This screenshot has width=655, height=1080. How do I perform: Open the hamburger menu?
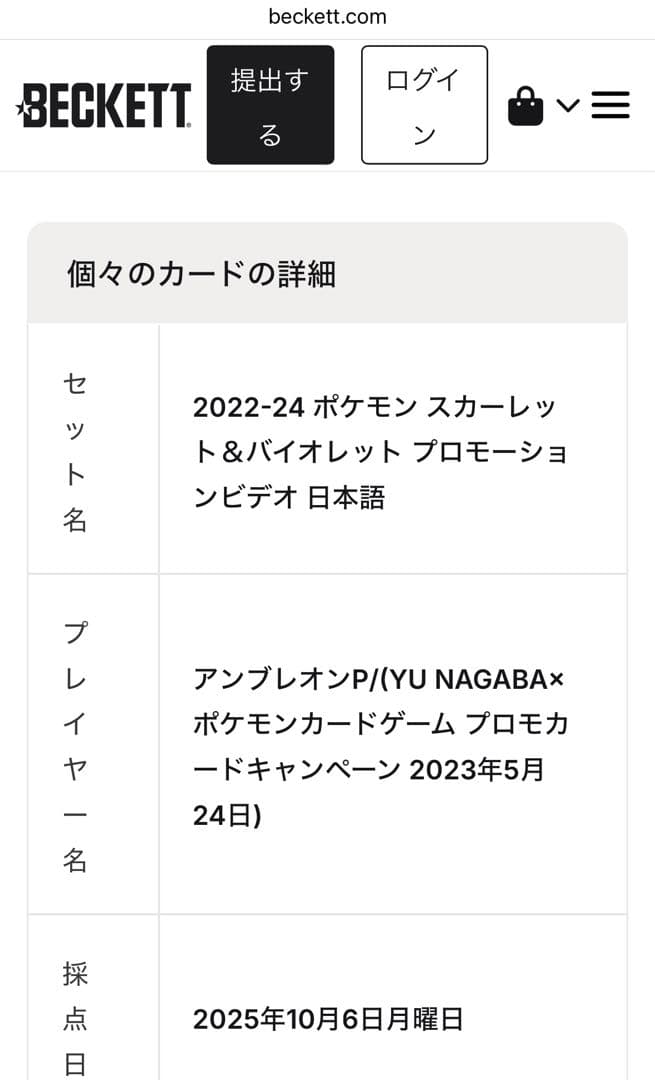pyautogui.click(x=610, y=105)
